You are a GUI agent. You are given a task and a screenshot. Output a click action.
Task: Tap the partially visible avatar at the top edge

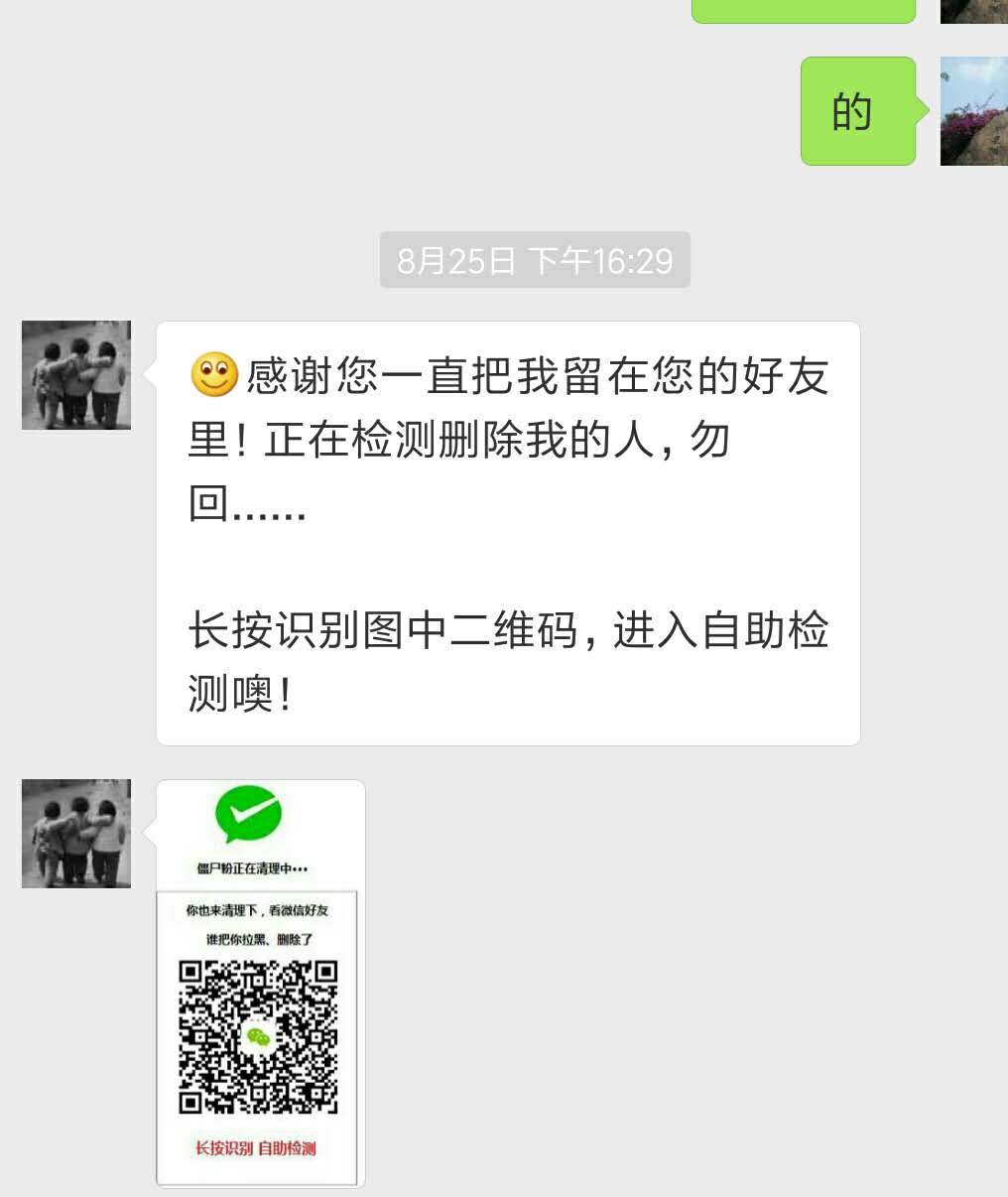[x=973, y=12]
